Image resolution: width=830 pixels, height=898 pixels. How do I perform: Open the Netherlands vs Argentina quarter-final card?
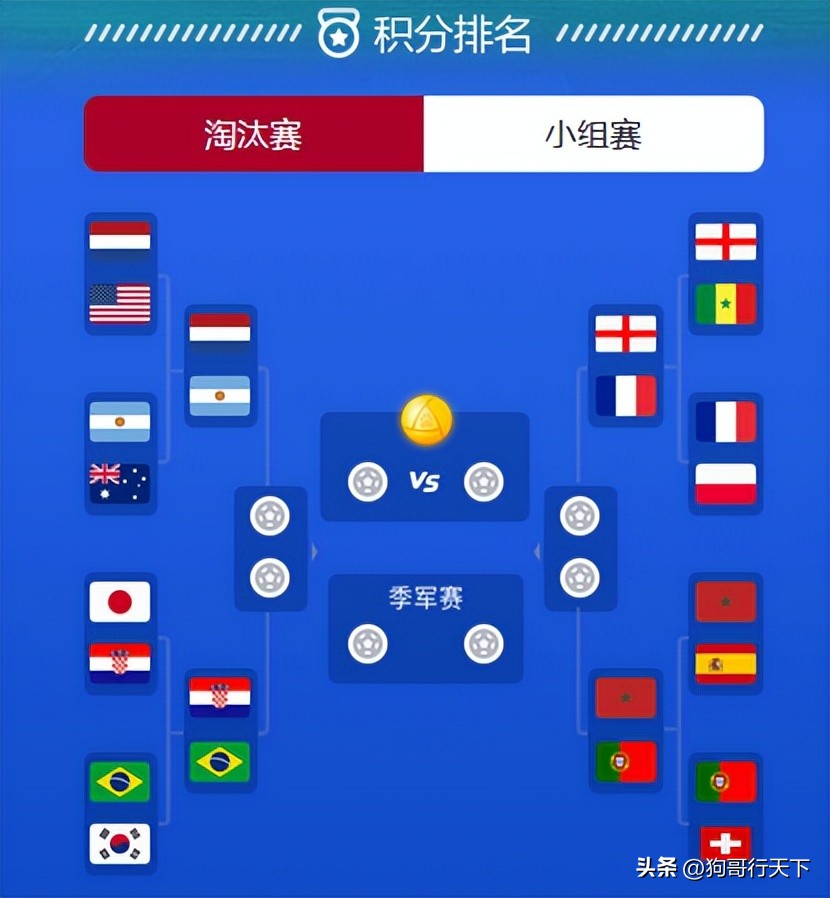(x=220, y=365)
